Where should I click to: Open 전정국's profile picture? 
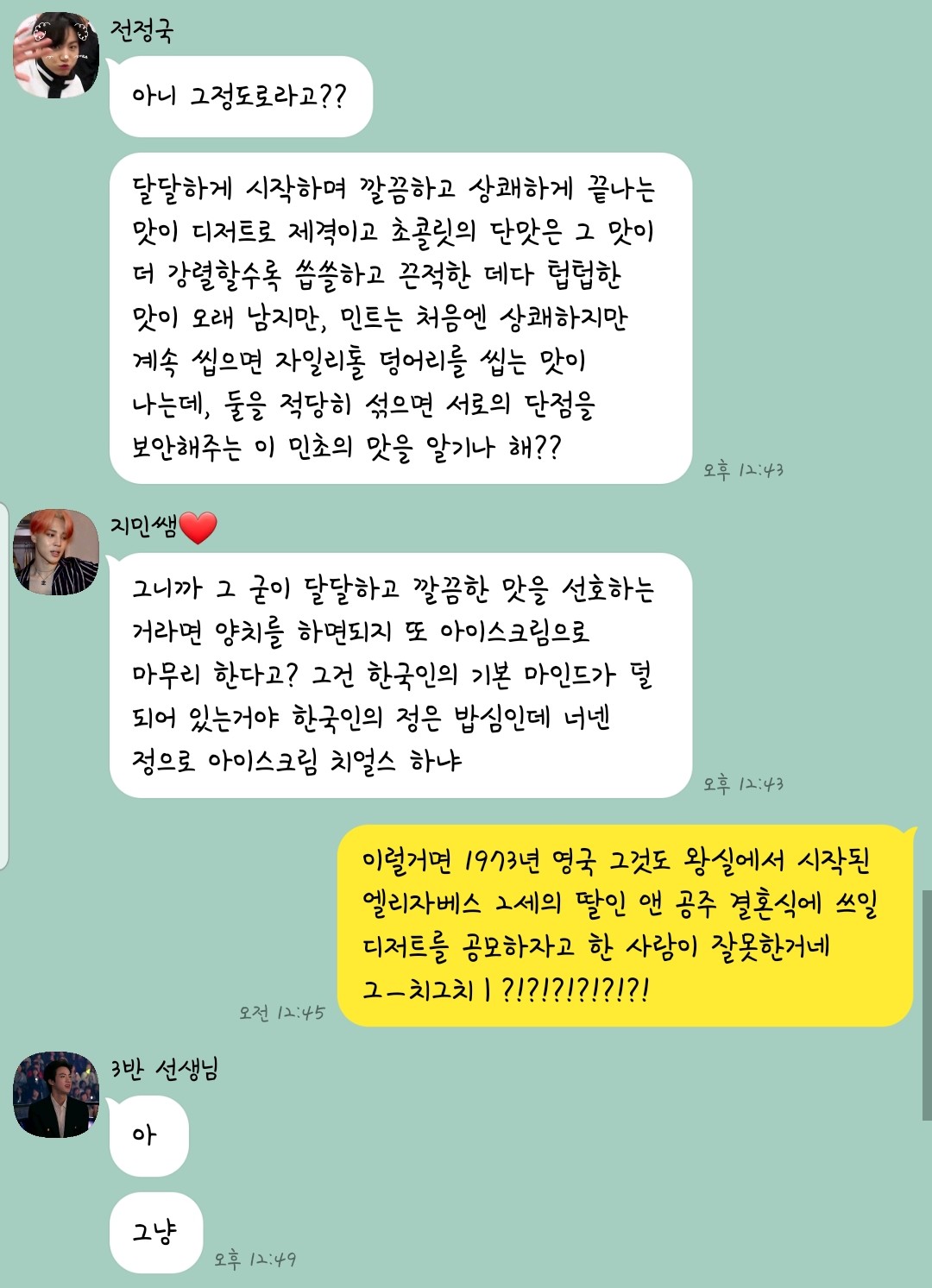[x=56, y=56]
